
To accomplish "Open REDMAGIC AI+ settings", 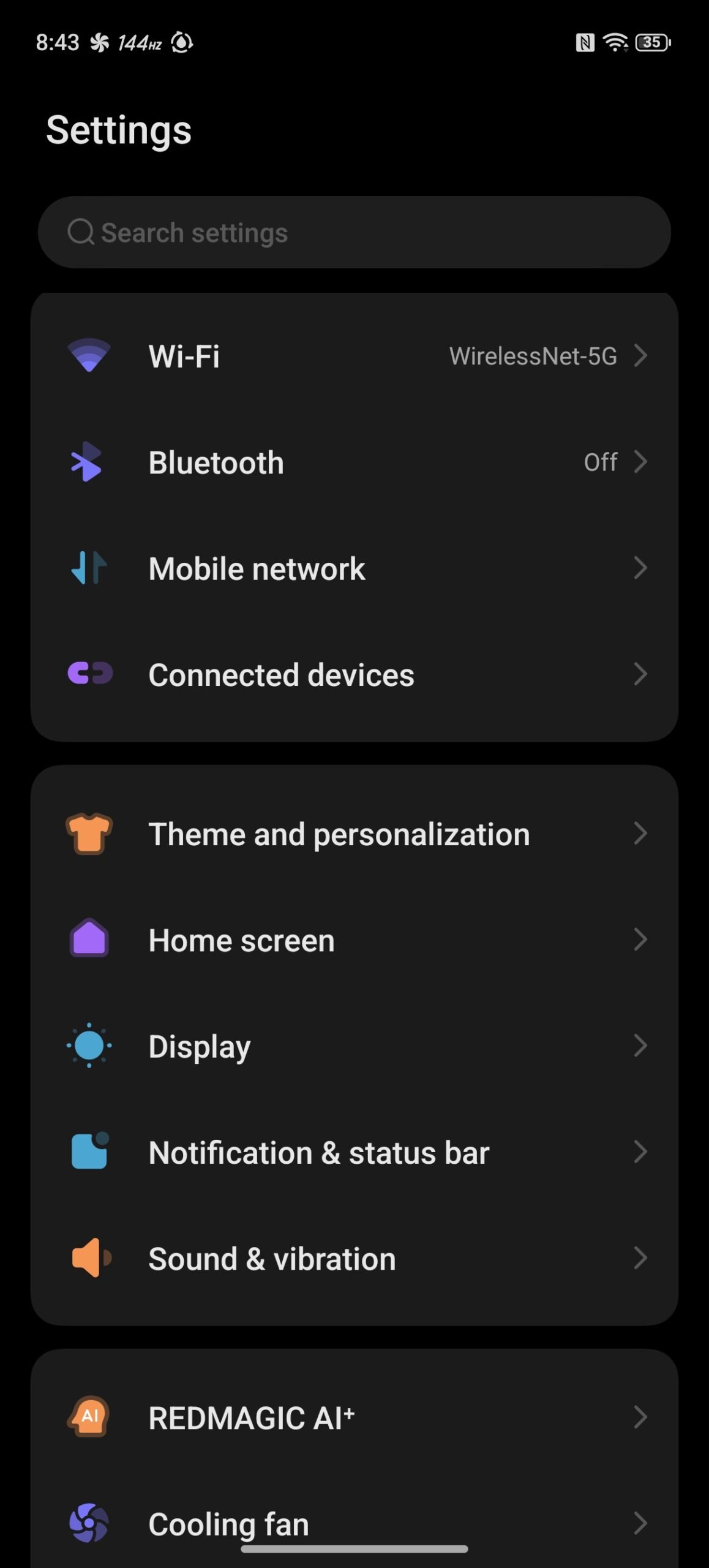I will [354, 1418].
